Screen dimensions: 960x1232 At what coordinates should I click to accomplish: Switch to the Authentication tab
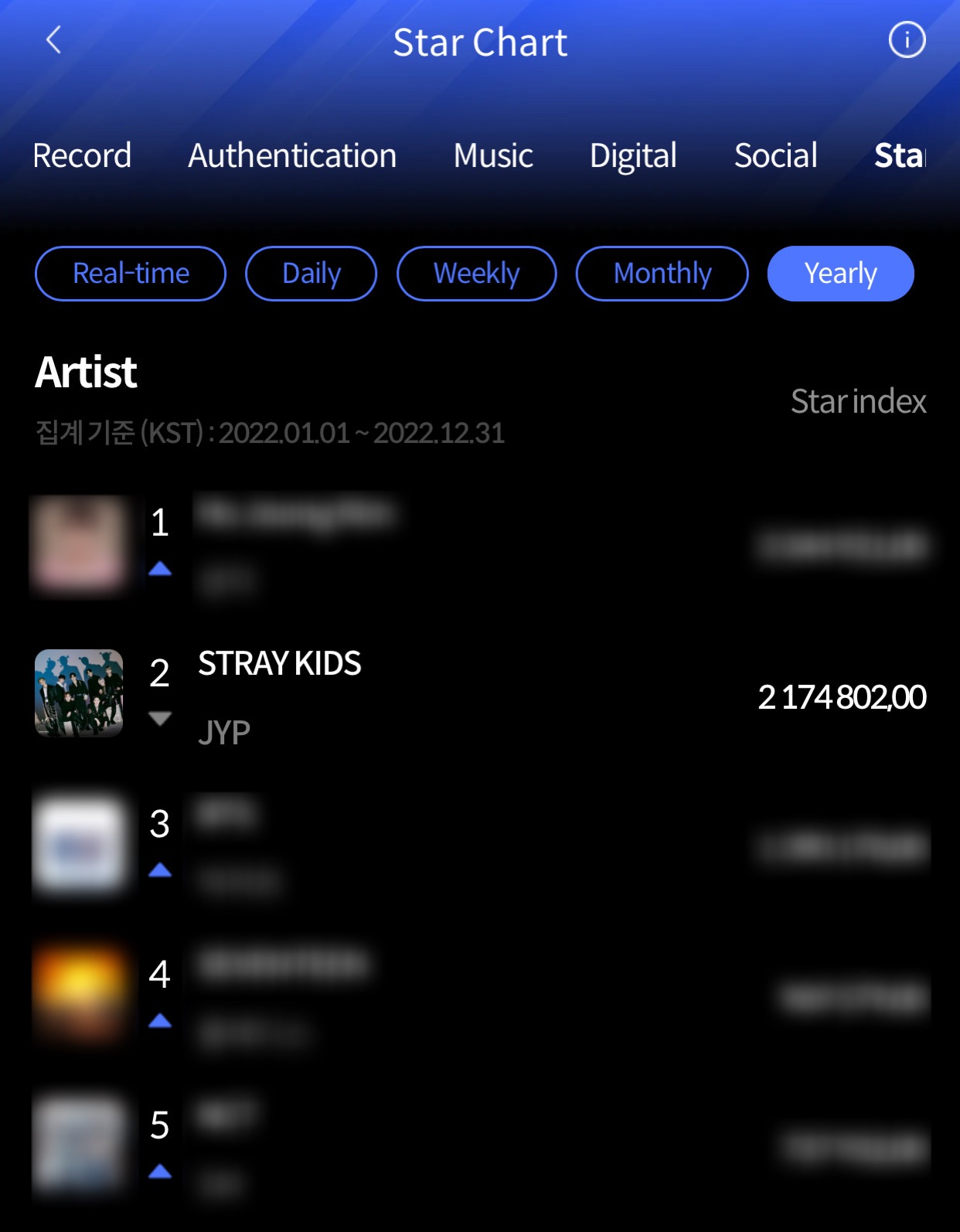(292, 156)
